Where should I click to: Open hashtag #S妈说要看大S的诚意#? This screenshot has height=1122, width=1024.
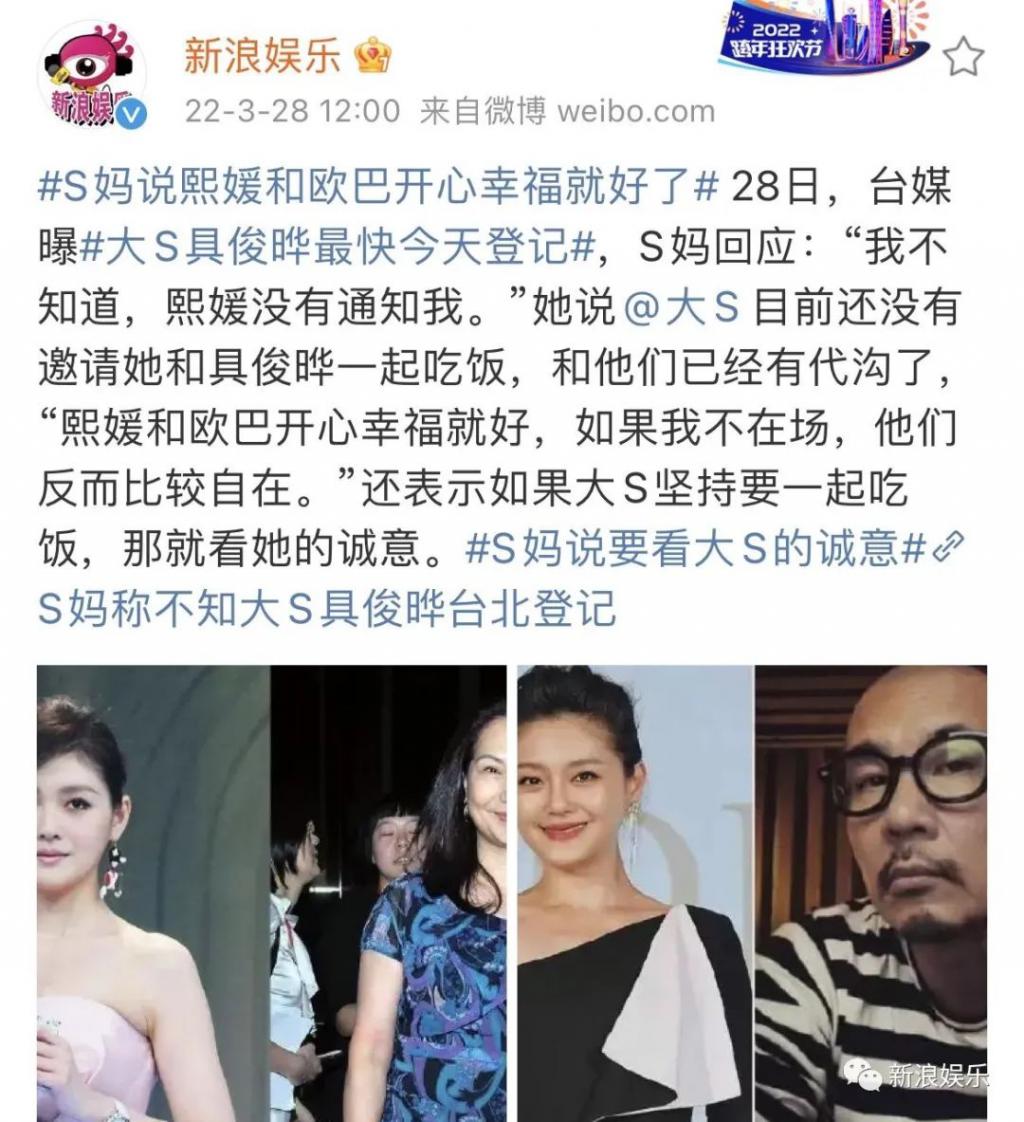696,548
